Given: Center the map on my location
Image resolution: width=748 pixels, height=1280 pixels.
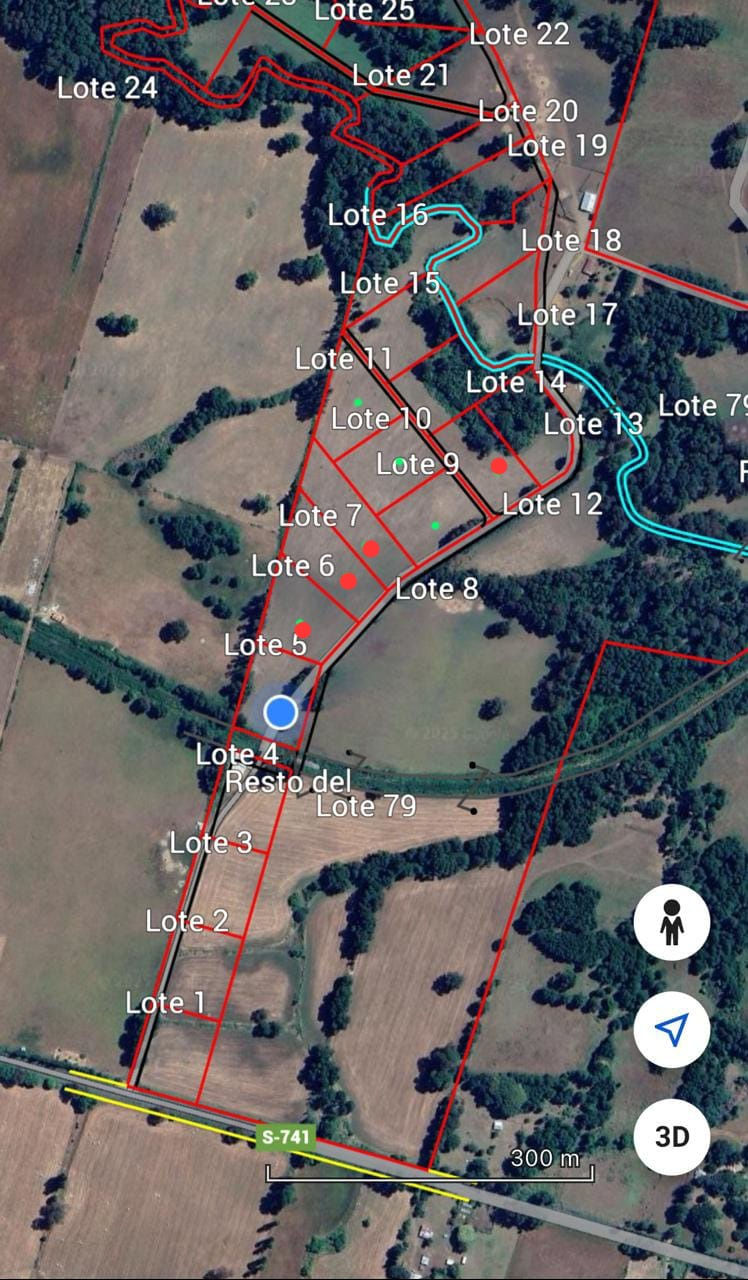Looking at the screenshot, I should (x=671, y=1029).
